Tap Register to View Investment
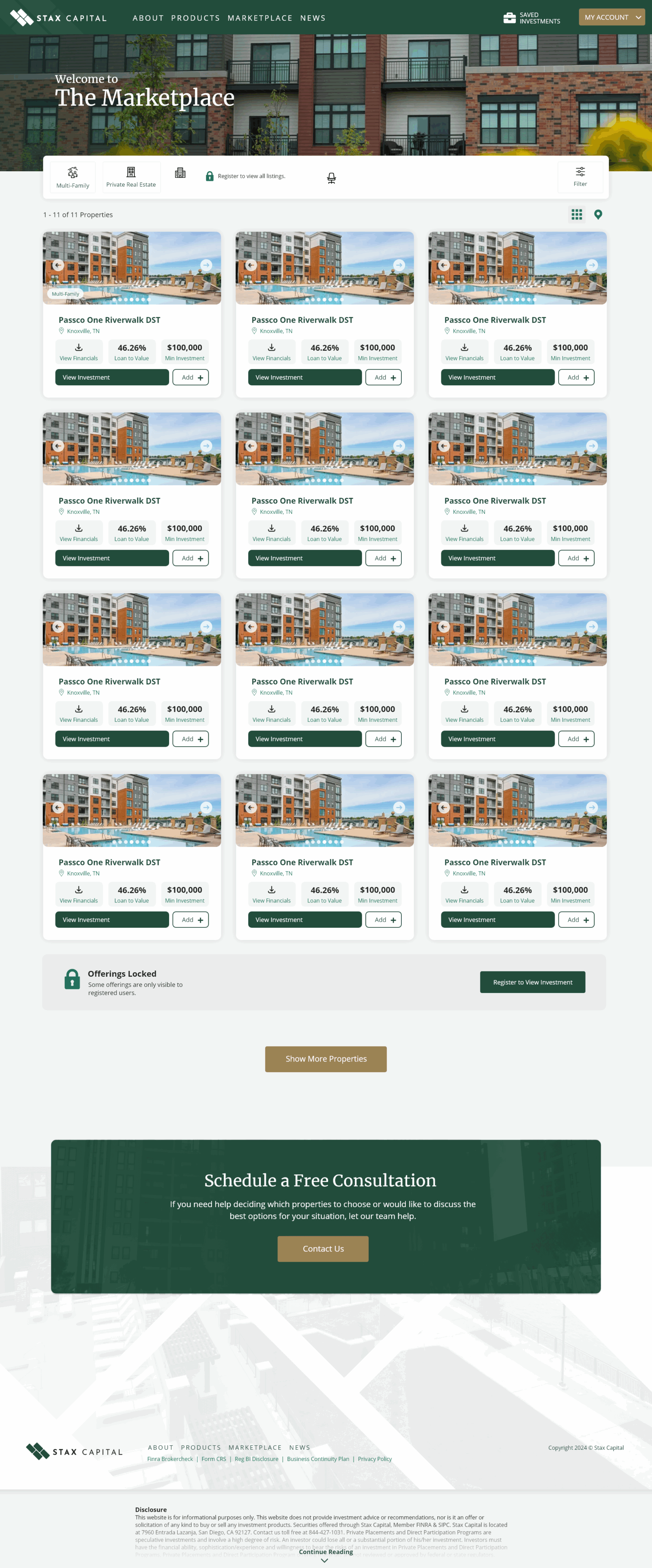Image resolution: width=652 pixels, height=1568 pixels. pos(532,982)
